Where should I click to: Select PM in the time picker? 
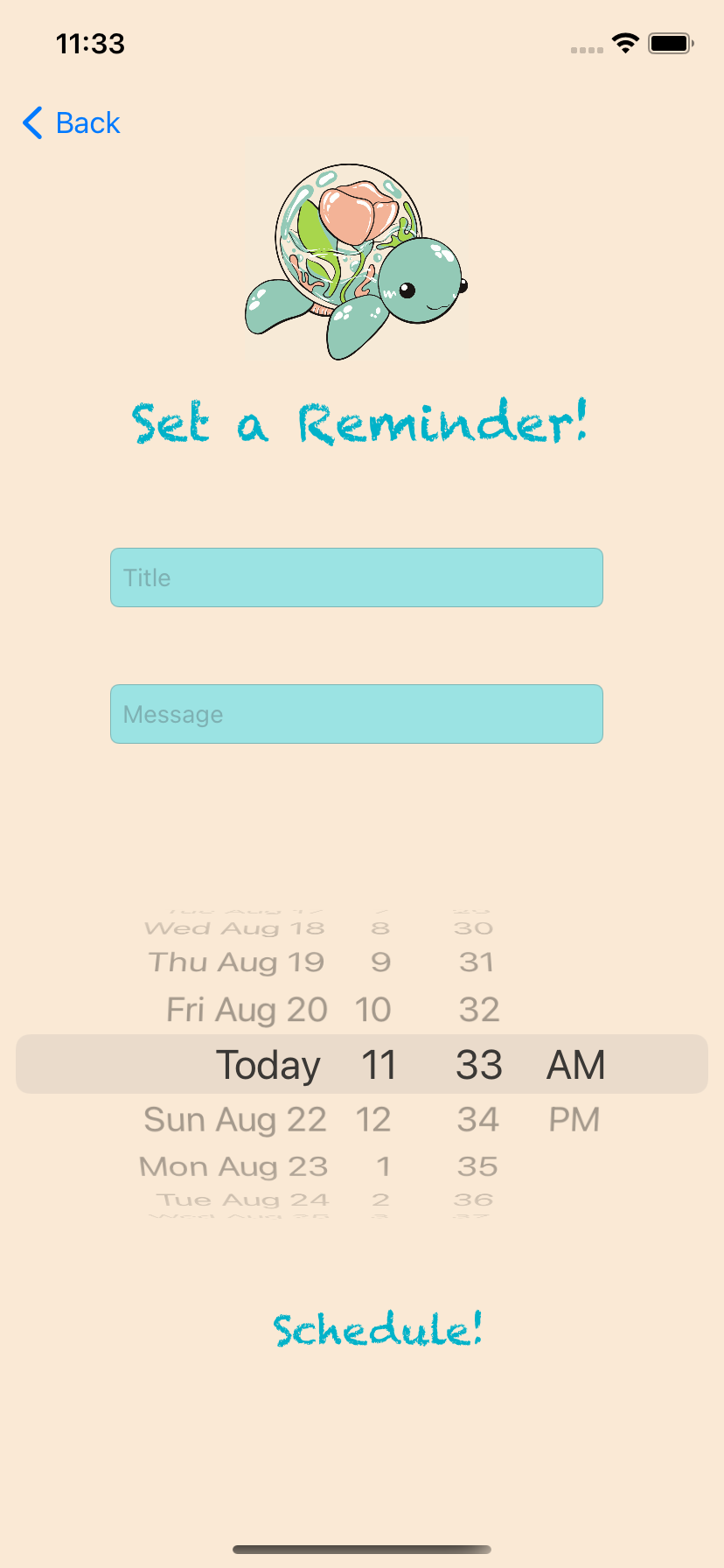point(574,1119)
